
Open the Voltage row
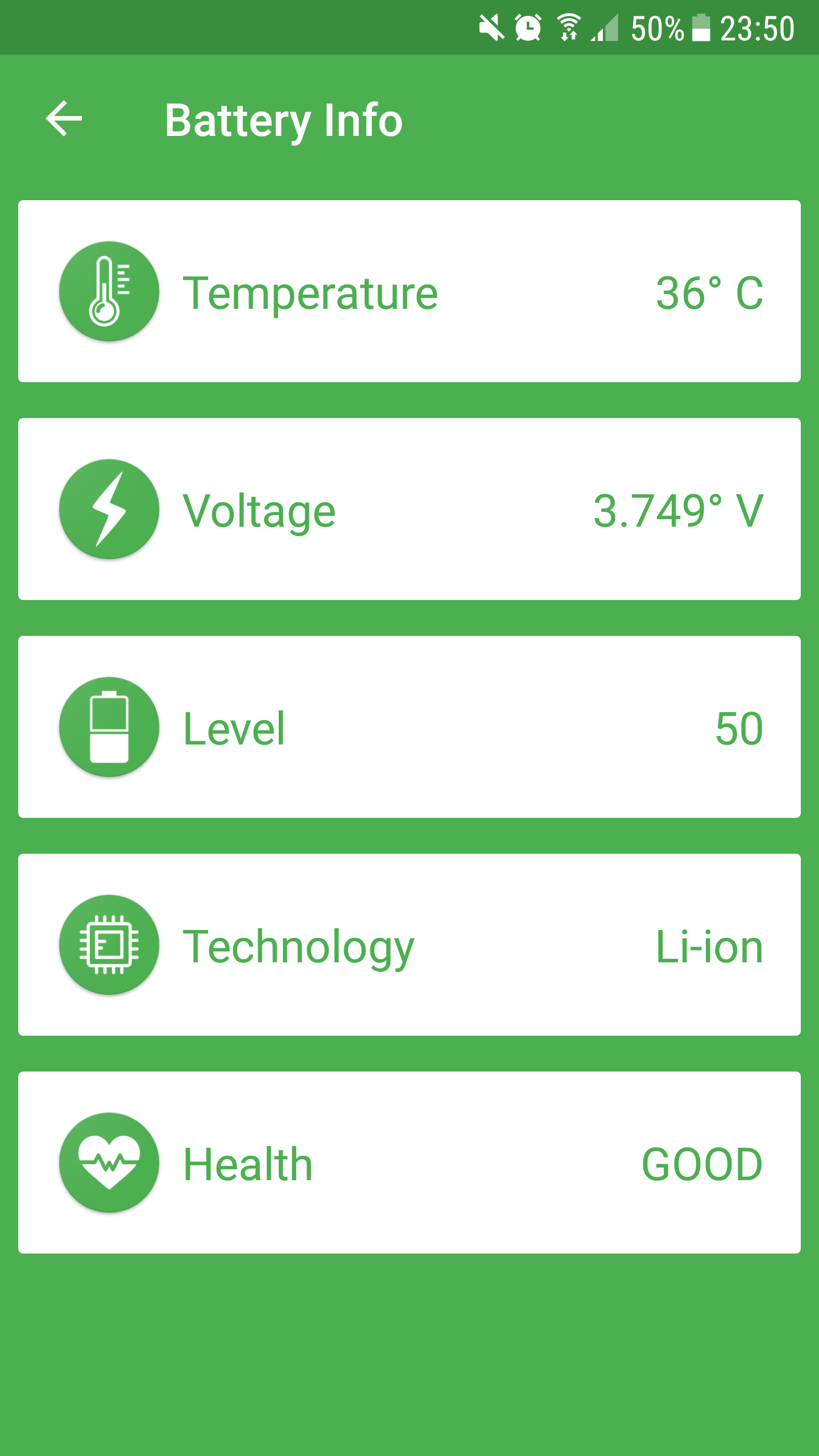click(409, 510)
